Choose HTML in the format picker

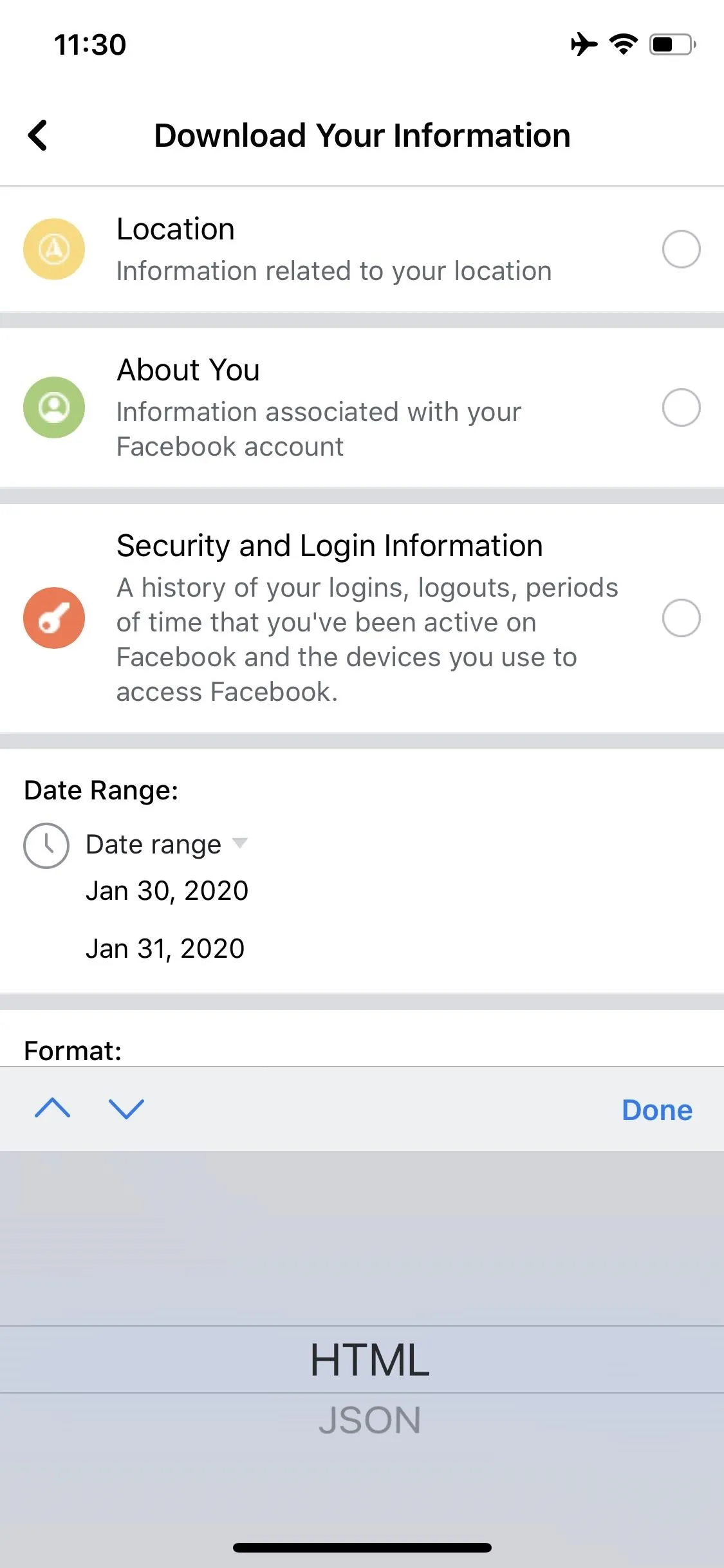coord(369,1360)
